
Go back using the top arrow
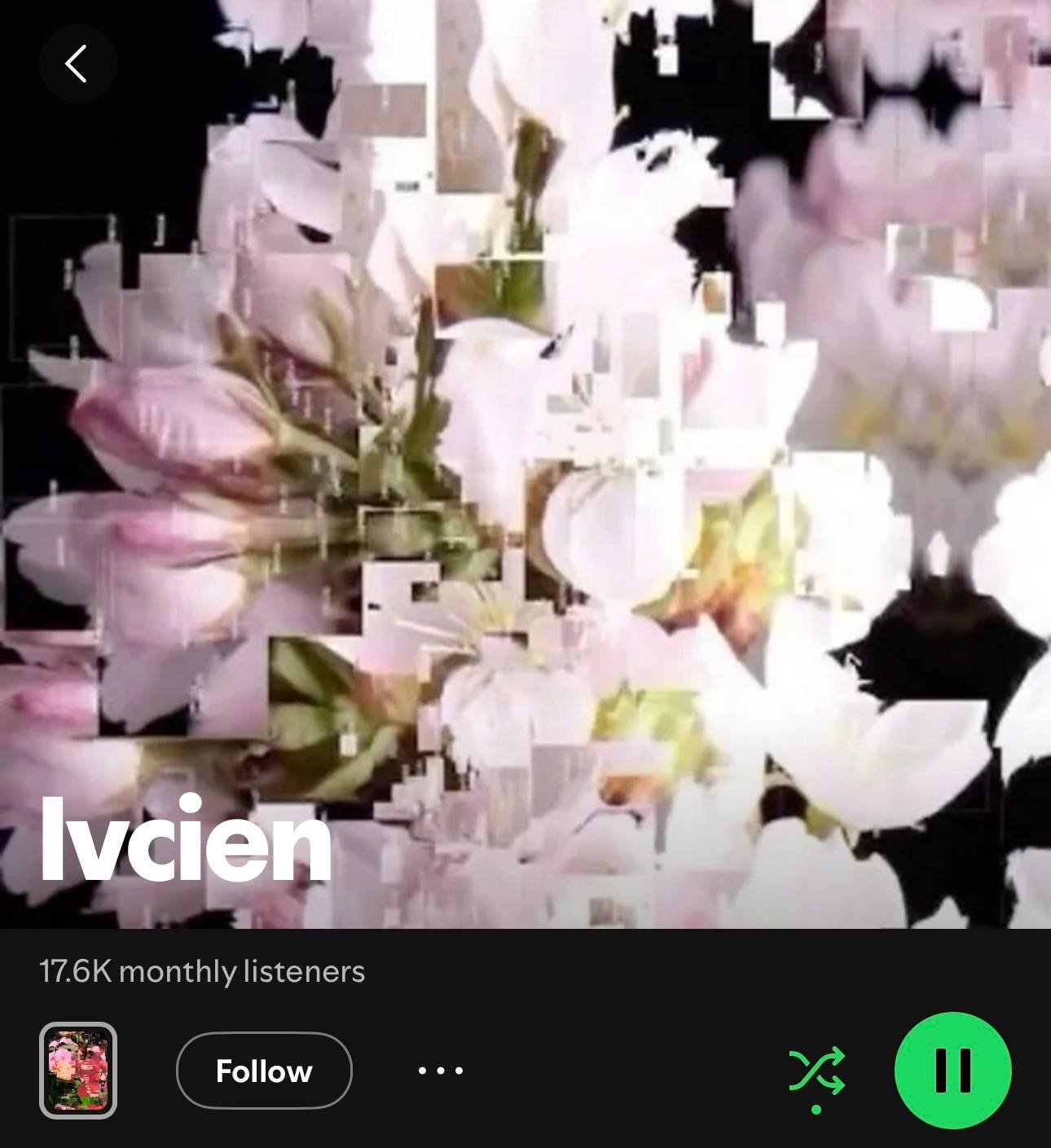(77, 64)
